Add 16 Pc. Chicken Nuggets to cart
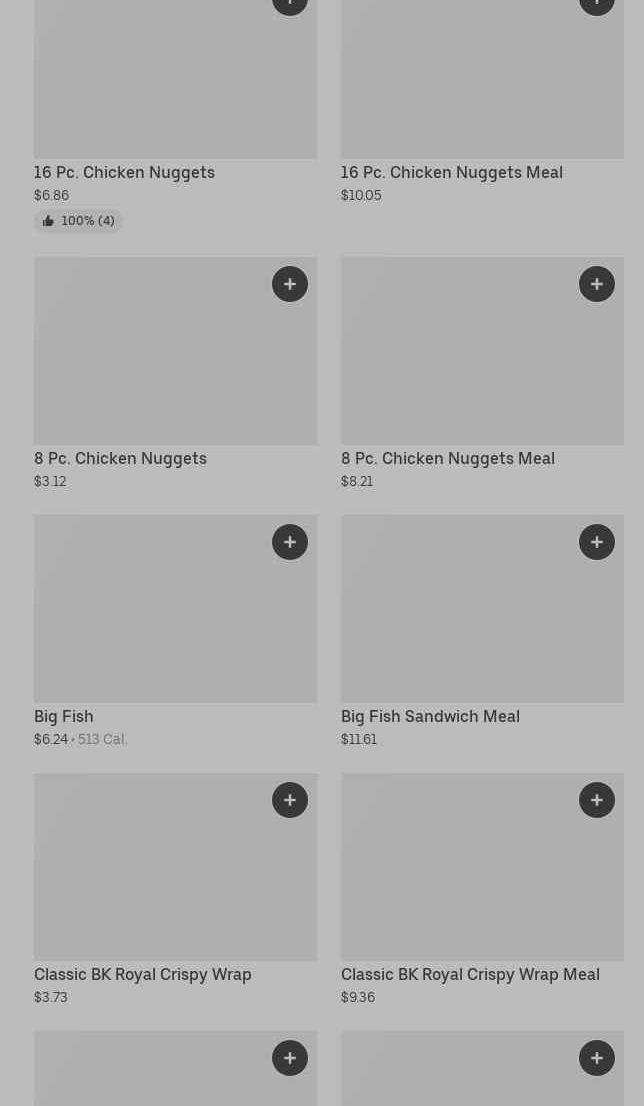Image resolution: width=644 pixels, height=1106 pixels. 290,4
